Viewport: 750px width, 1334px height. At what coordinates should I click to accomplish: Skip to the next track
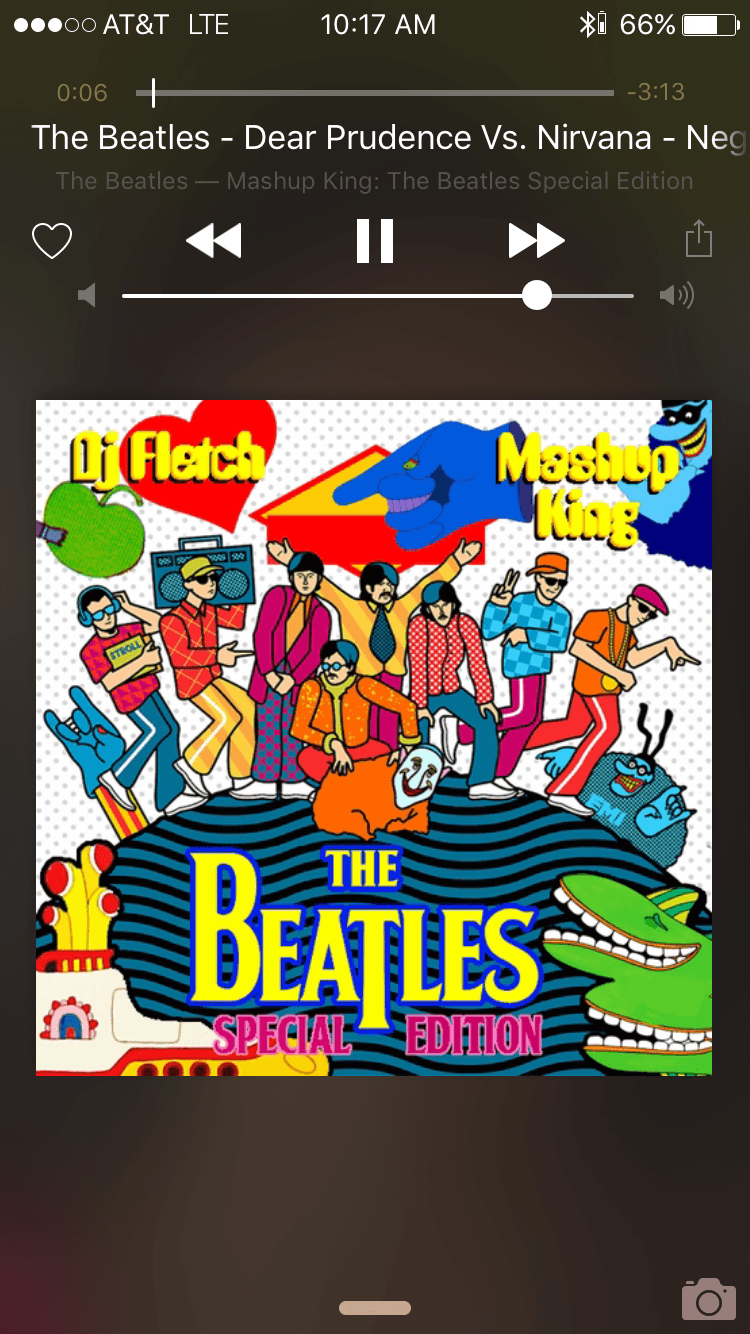pyautogui.click(x=536, y=241)
